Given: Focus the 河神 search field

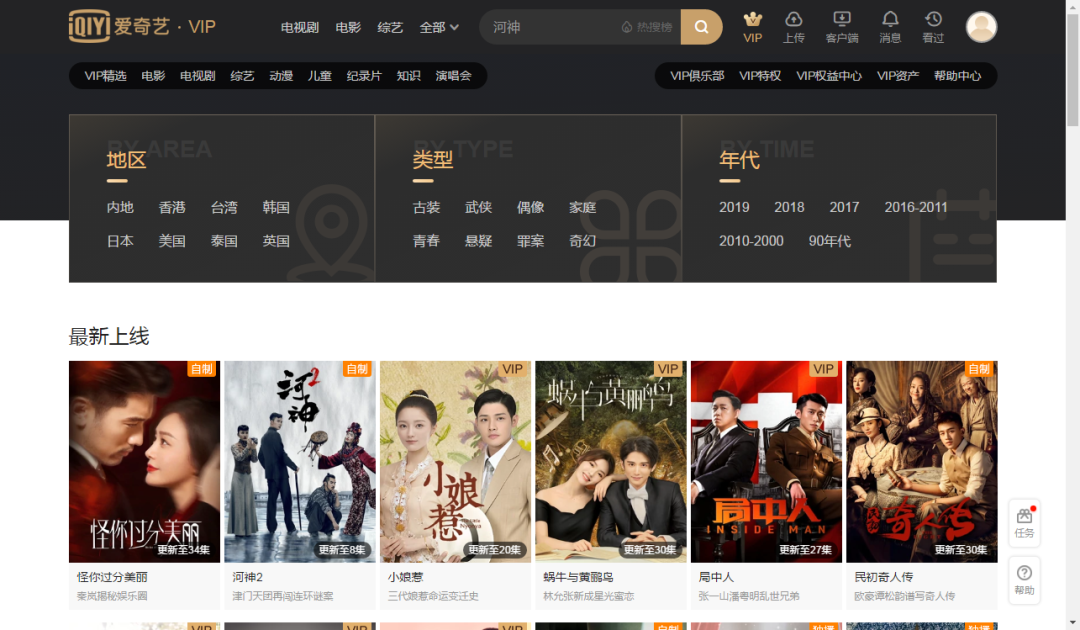Looking at the screenshot, I should (550, 27).
